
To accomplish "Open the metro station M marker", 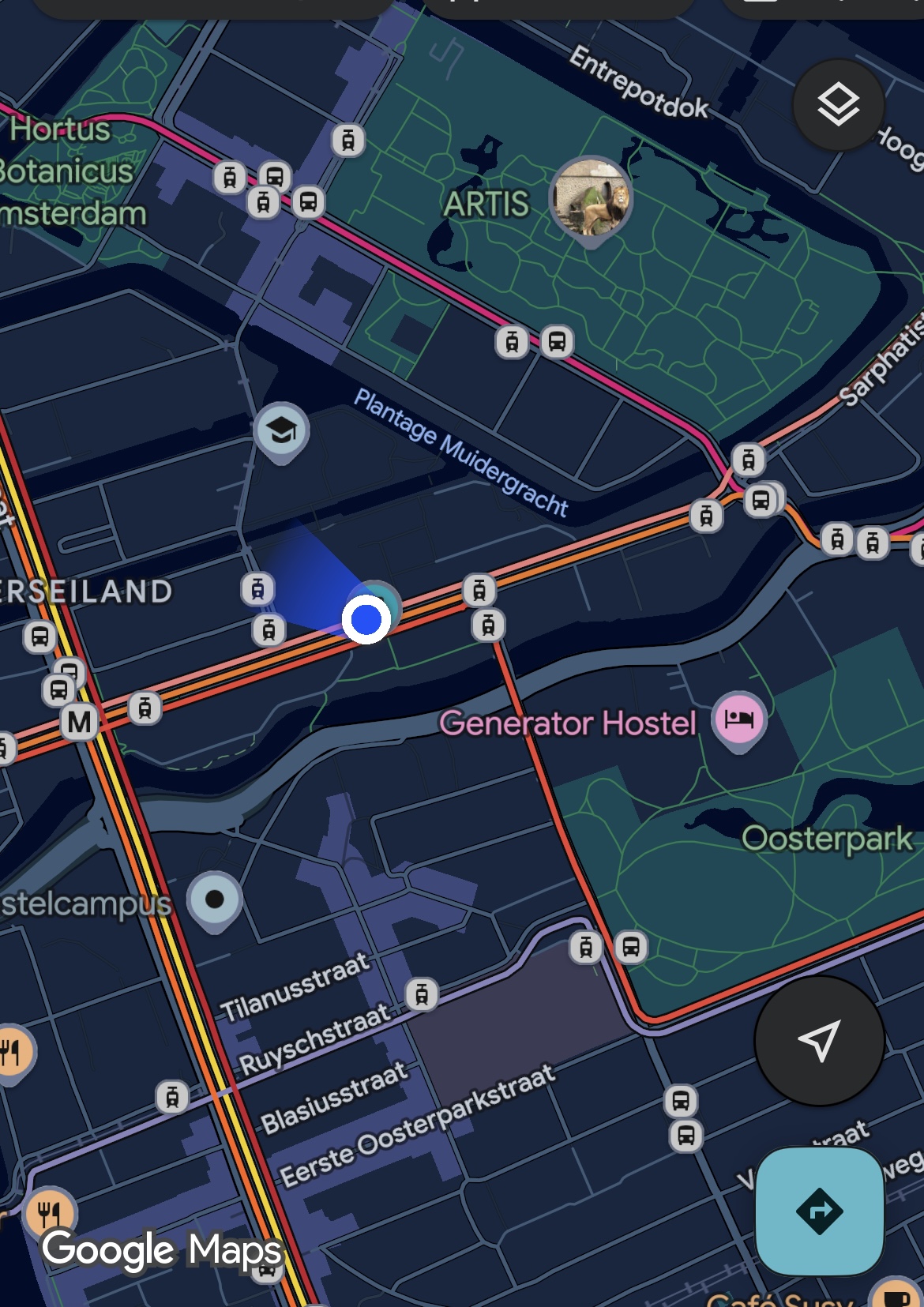I will [80, 722].
